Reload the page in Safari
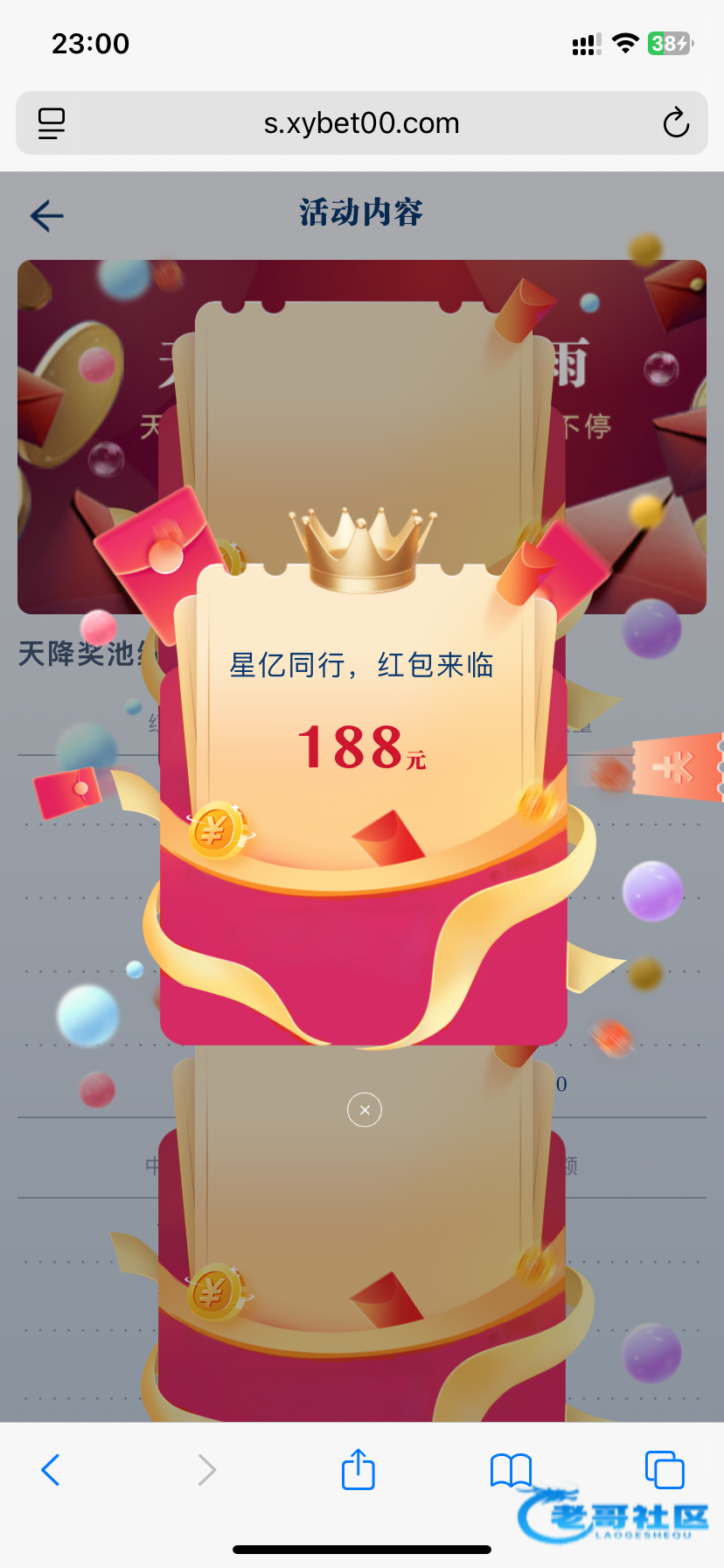 pos(676,123)
